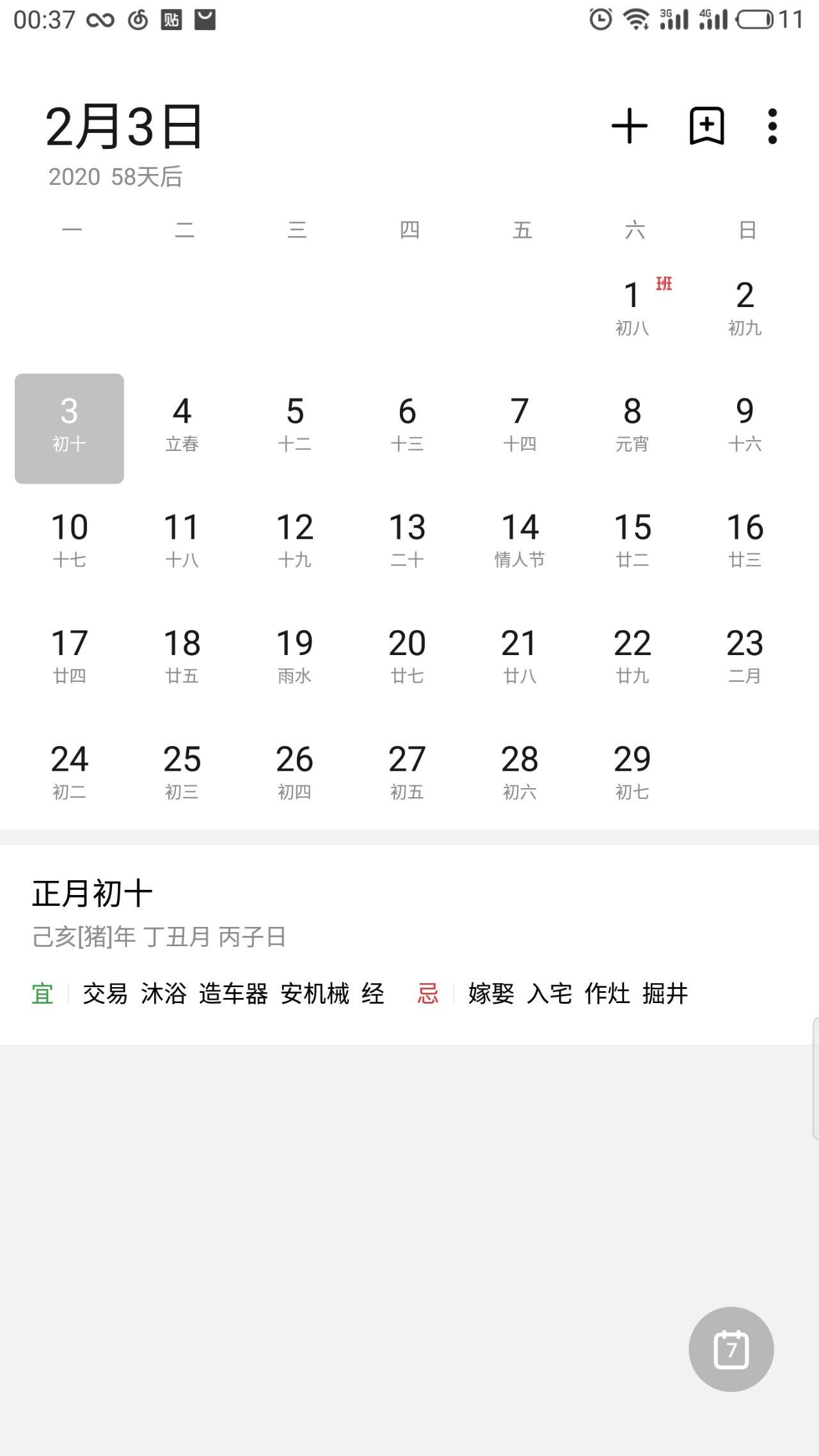Screen dimensions: 819x1456
Task: Select February 6 十三
Action: pyautogui.click(x=407, y=424)
